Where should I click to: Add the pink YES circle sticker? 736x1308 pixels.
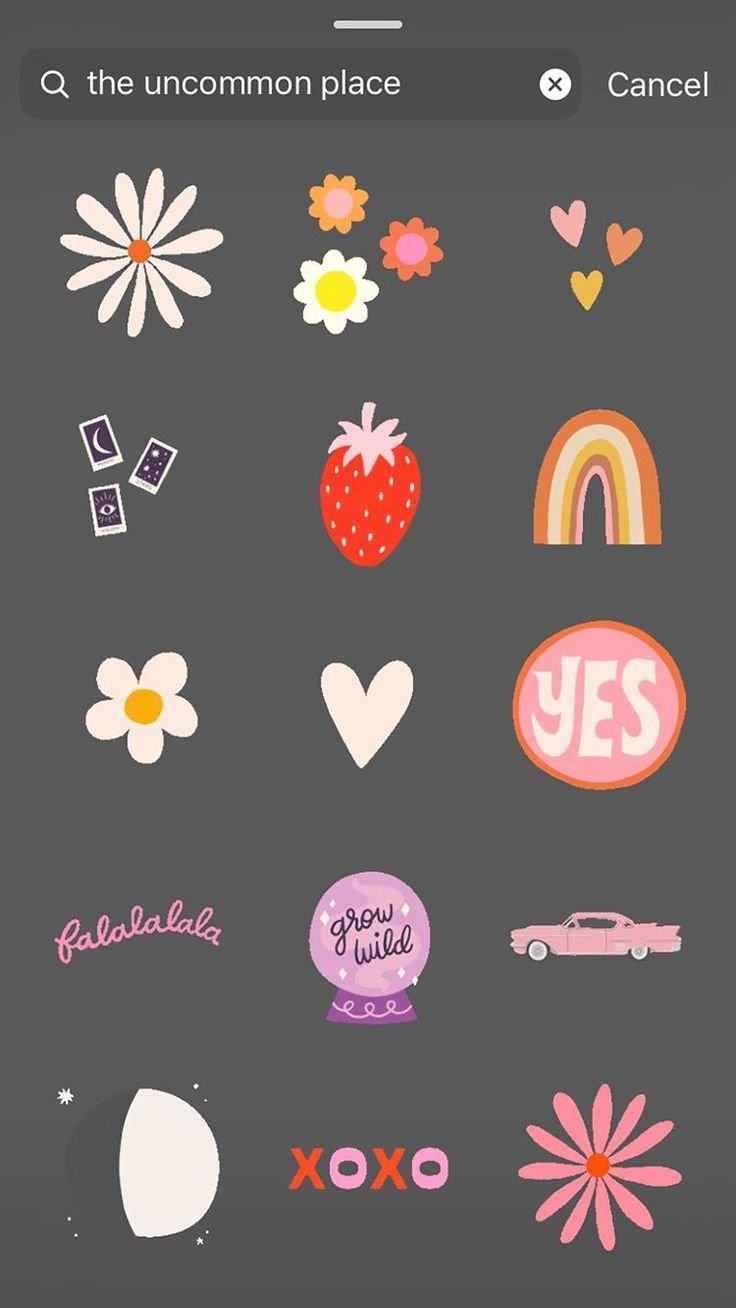tap(599, 705)
